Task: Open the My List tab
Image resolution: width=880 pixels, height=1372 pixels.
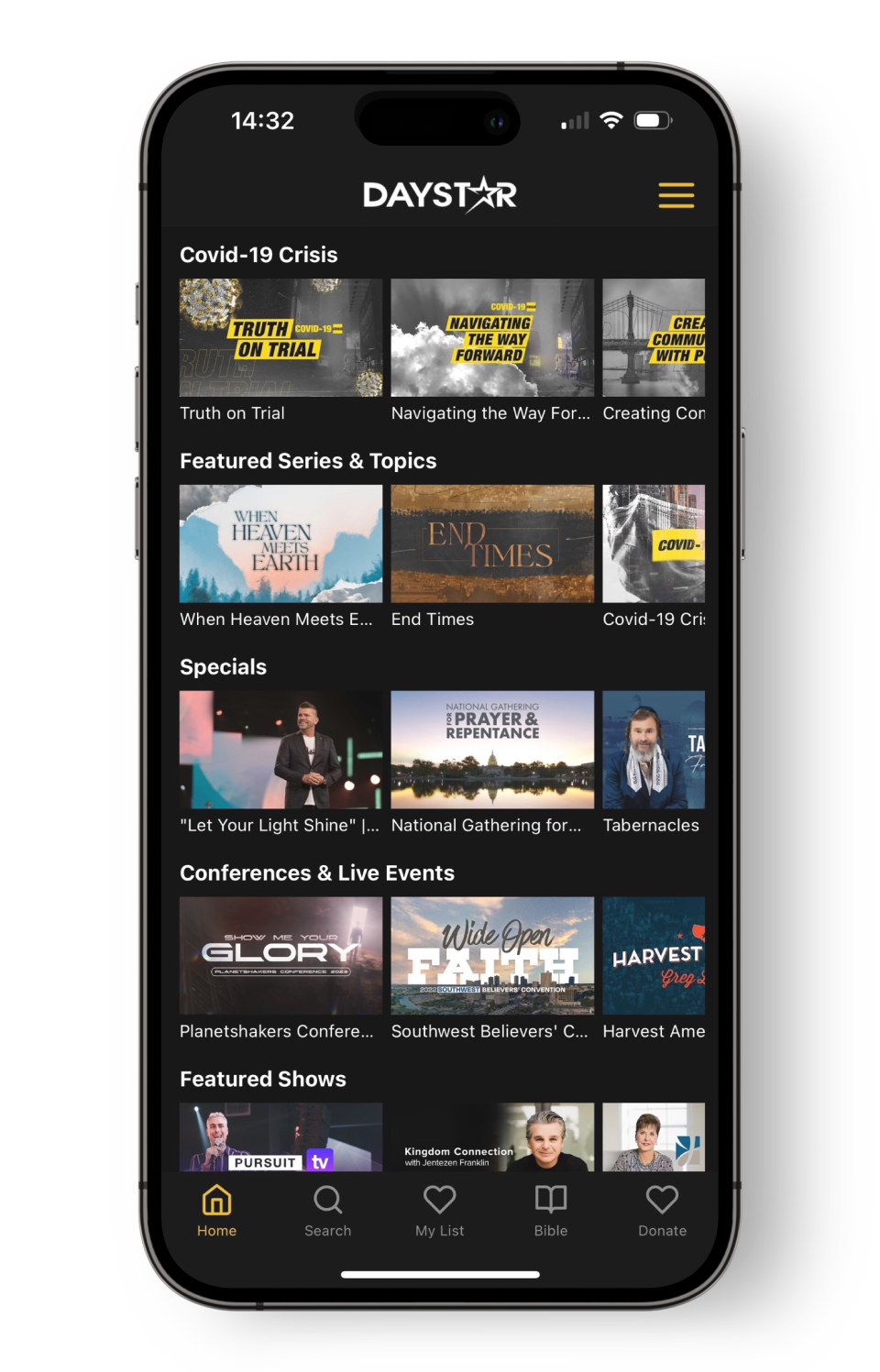Action: tap(439, 1211)
